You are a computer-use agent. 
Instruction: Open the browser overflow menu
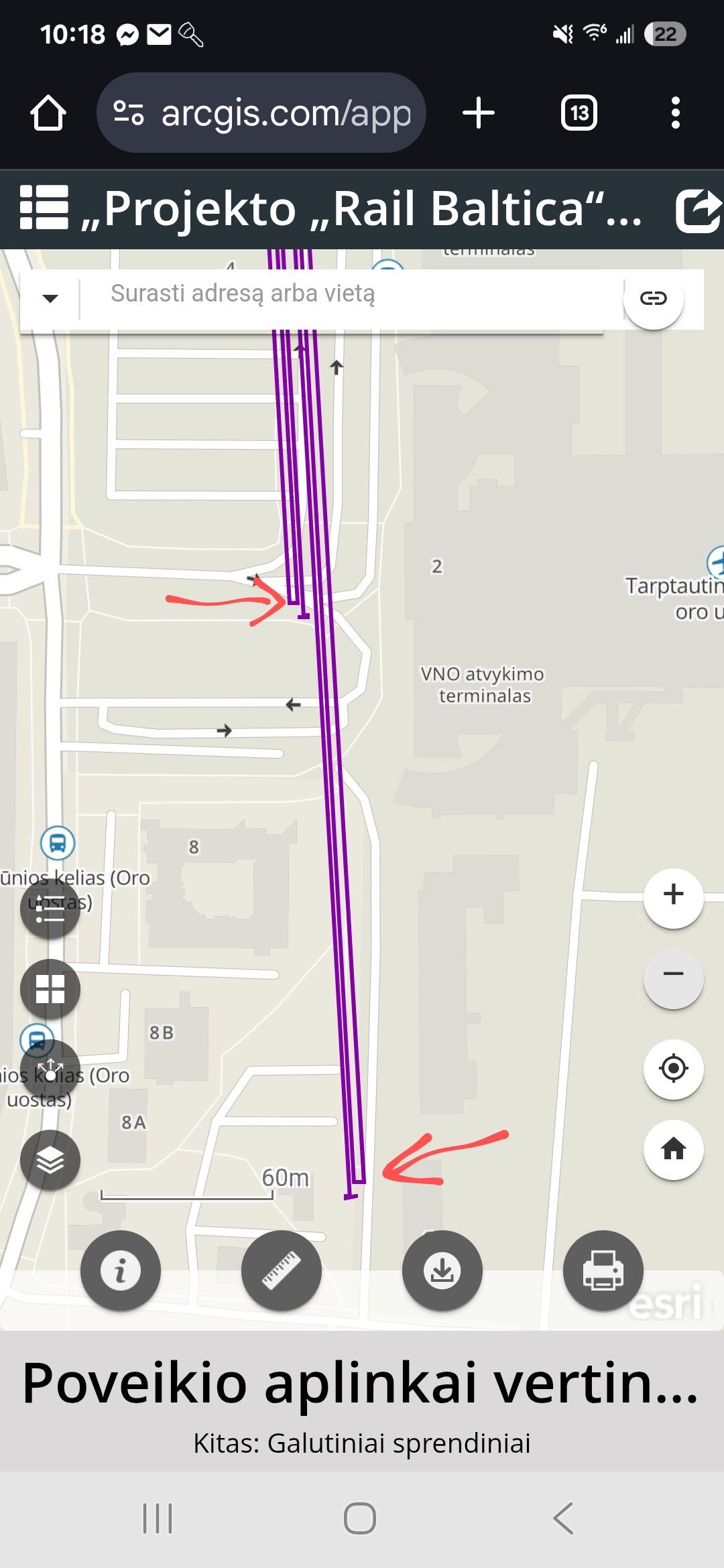tap(676, 113)
